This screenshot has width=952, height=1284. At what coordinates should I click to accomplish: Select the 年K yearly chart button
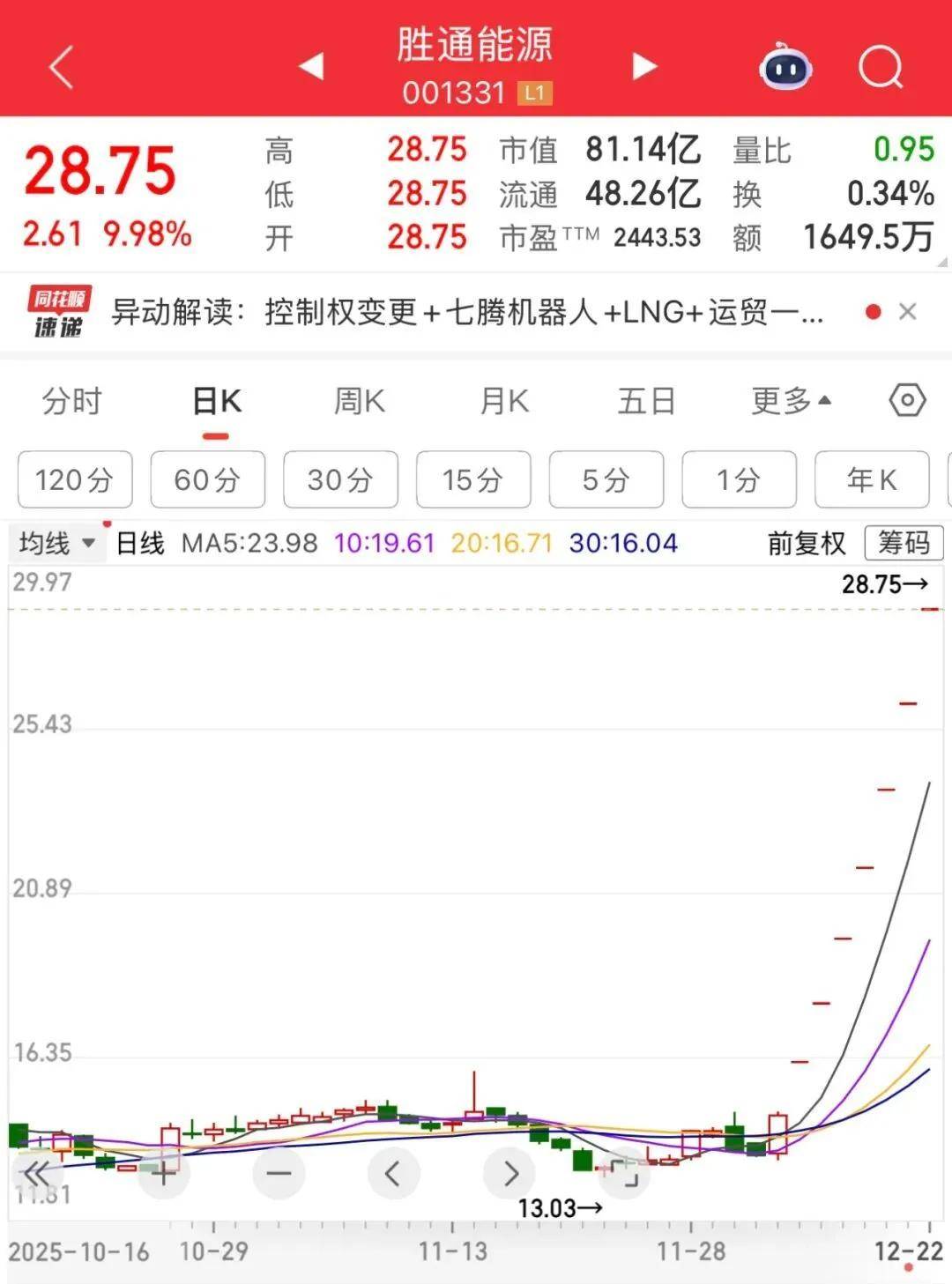click(x=872, y=479)
